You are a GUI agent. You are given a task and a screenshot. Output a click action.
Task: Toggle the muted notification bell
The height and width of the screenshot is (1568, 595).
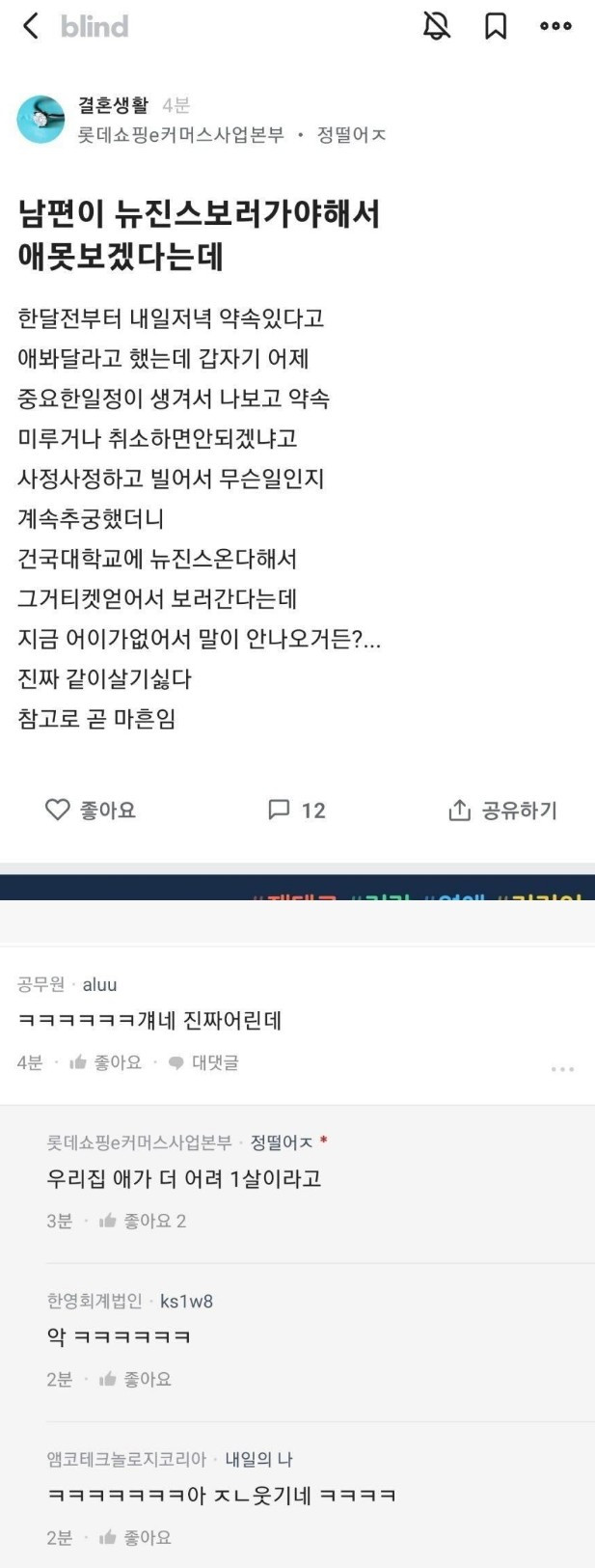click(437, 26)
